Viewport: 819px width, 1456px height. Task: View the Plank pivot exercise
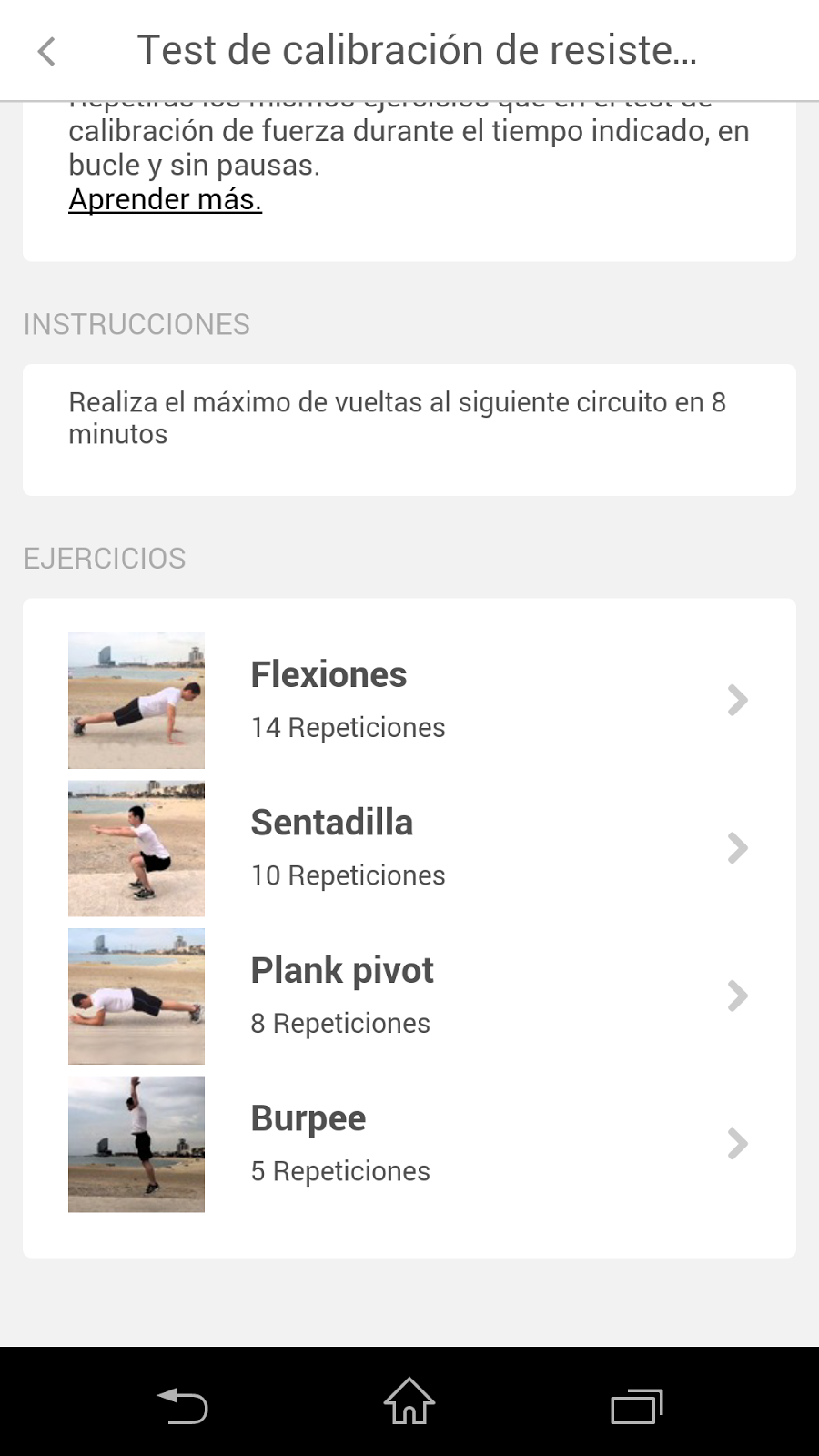pos(409,996)
